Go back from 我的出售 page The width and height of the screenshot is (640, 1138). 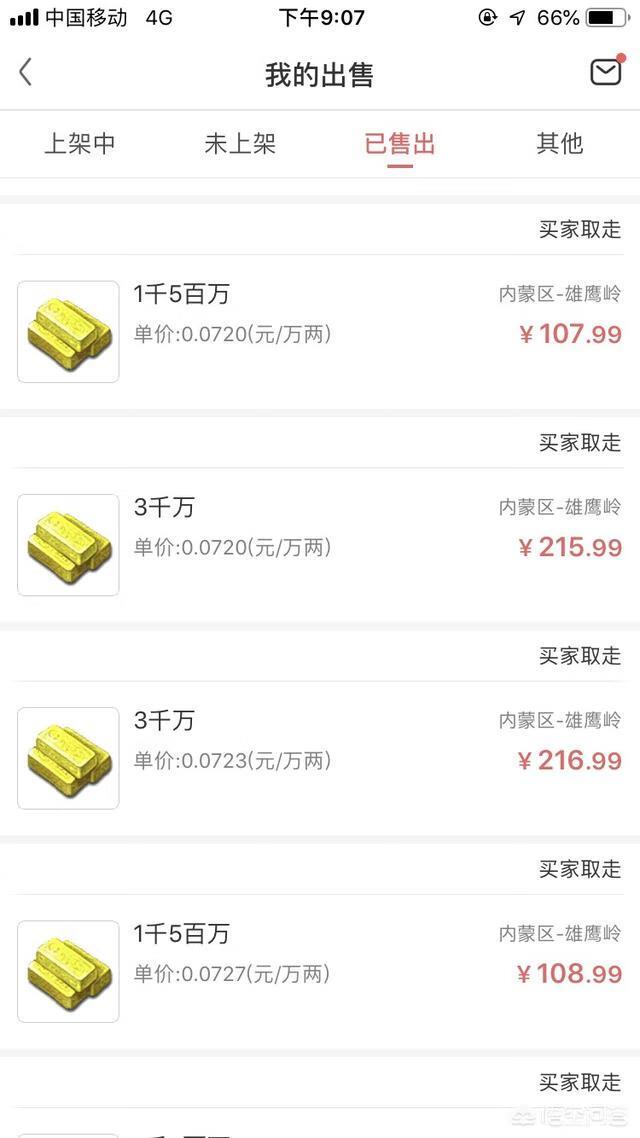coord(26,73)
